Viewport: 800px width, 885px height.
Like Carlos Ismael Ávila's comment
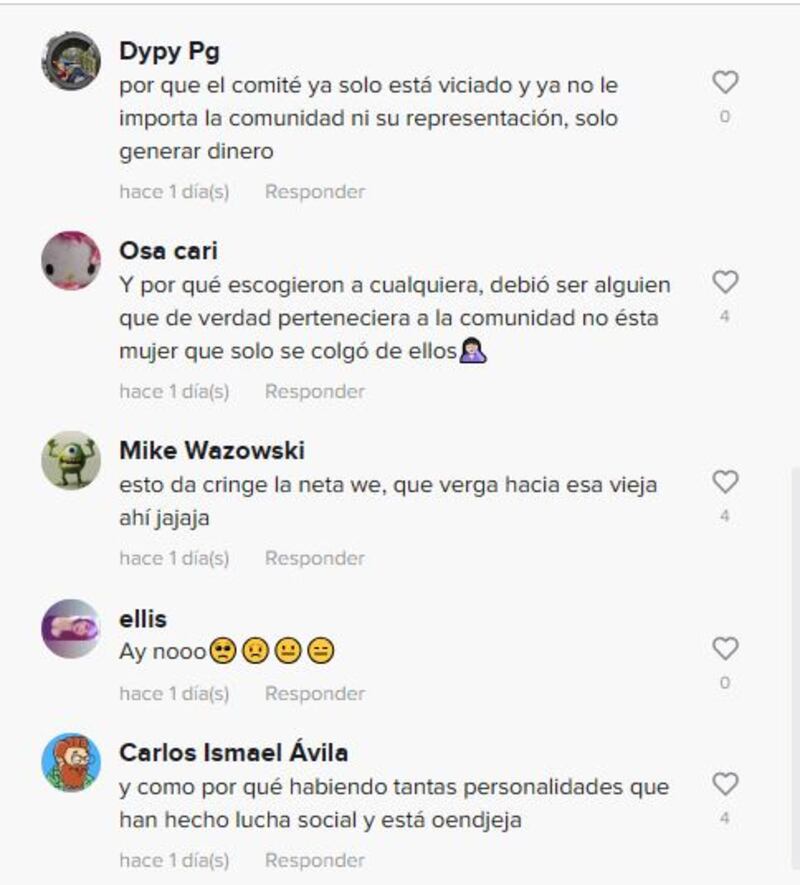[x=725, y=784]
